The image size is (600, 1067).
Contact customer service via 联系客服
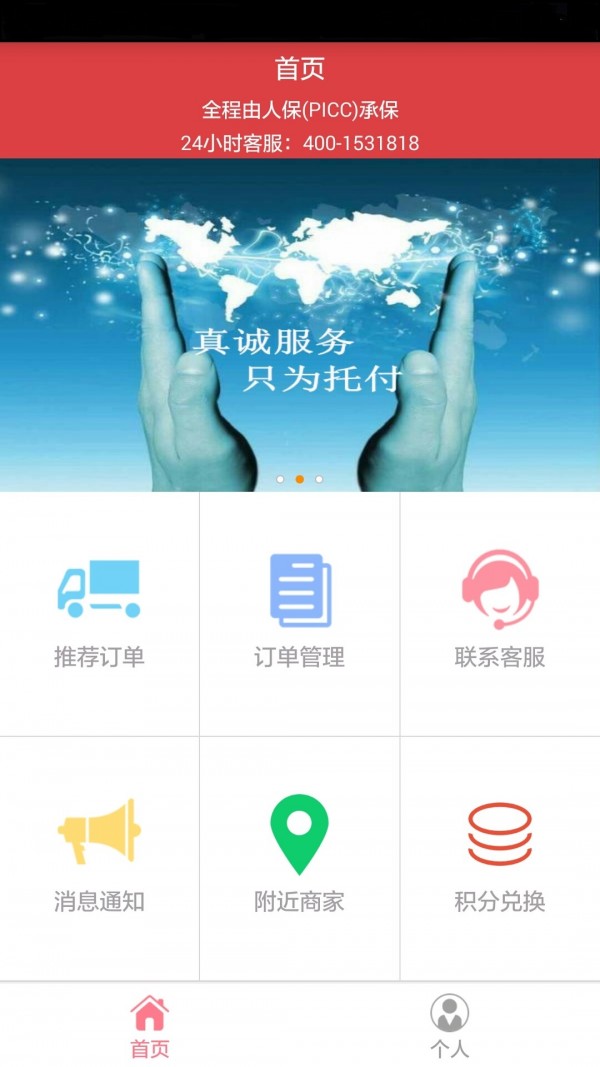pyautogui.click(x=500, y=612)
